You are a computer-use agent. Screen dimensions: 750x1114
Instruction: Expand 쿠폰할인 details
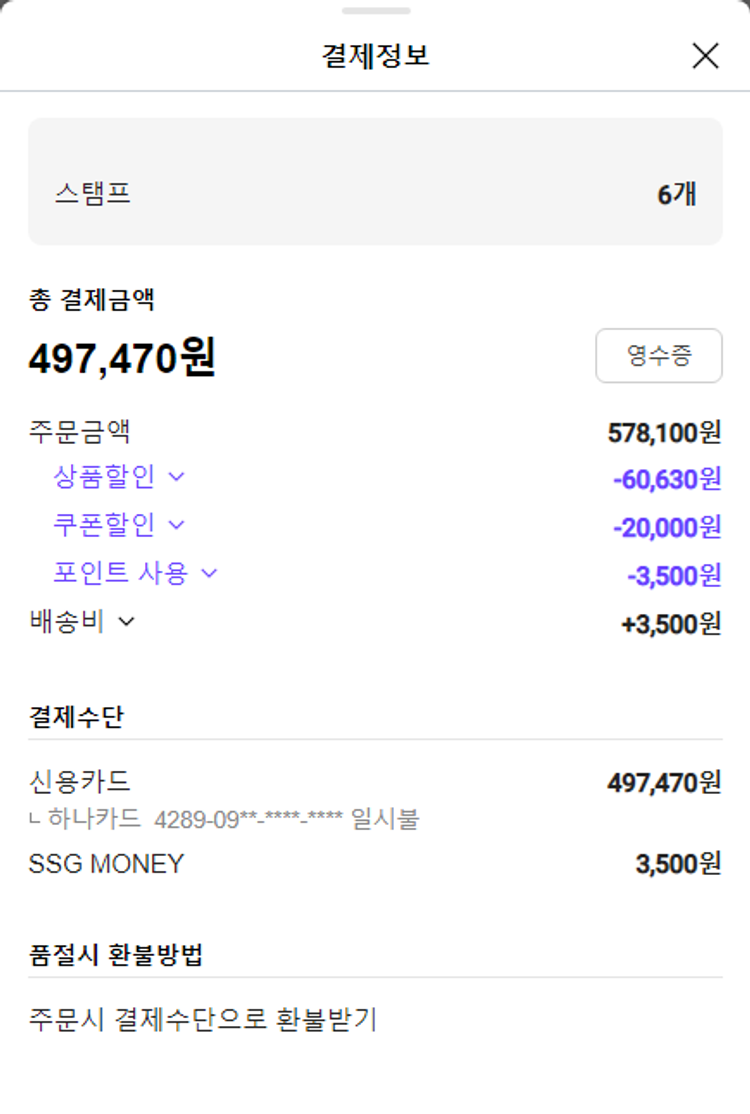pyautogui.click(x=119, y=524)
